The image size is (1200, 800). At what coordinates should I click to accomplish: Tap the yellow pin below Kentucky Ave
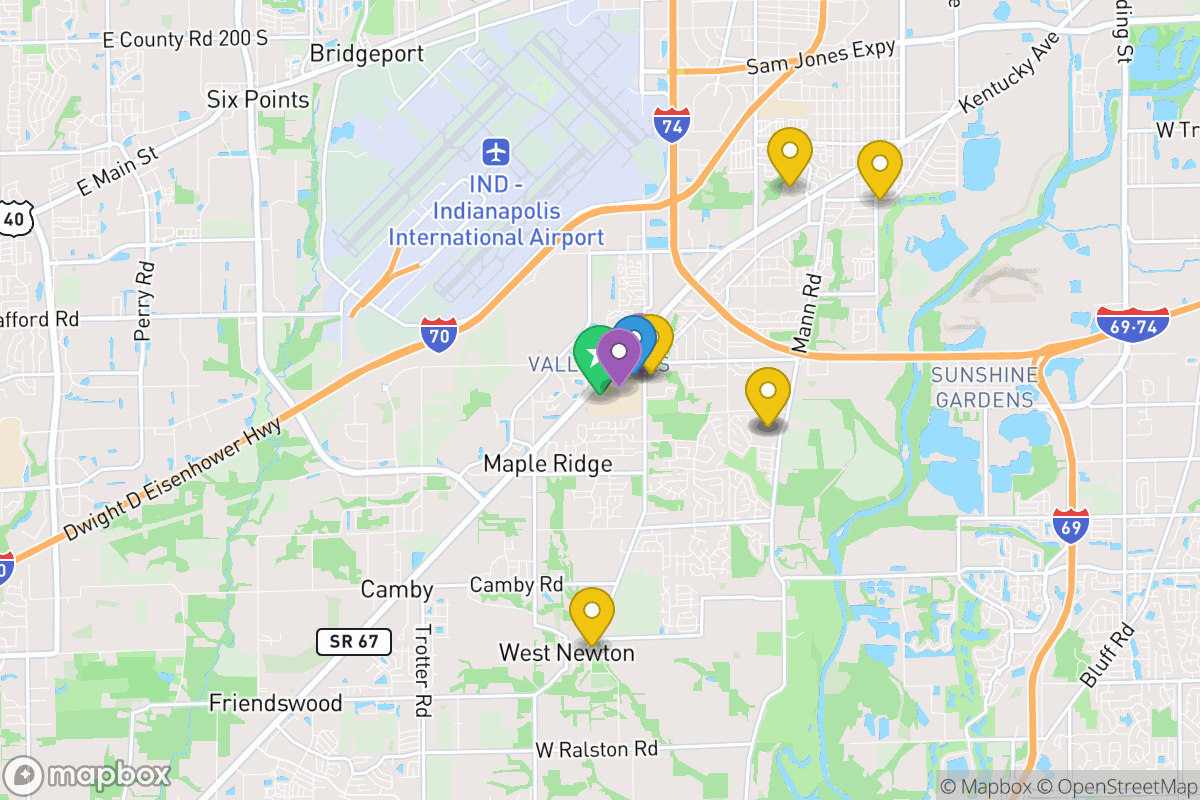pyautogui.click(x=880, y=163)
